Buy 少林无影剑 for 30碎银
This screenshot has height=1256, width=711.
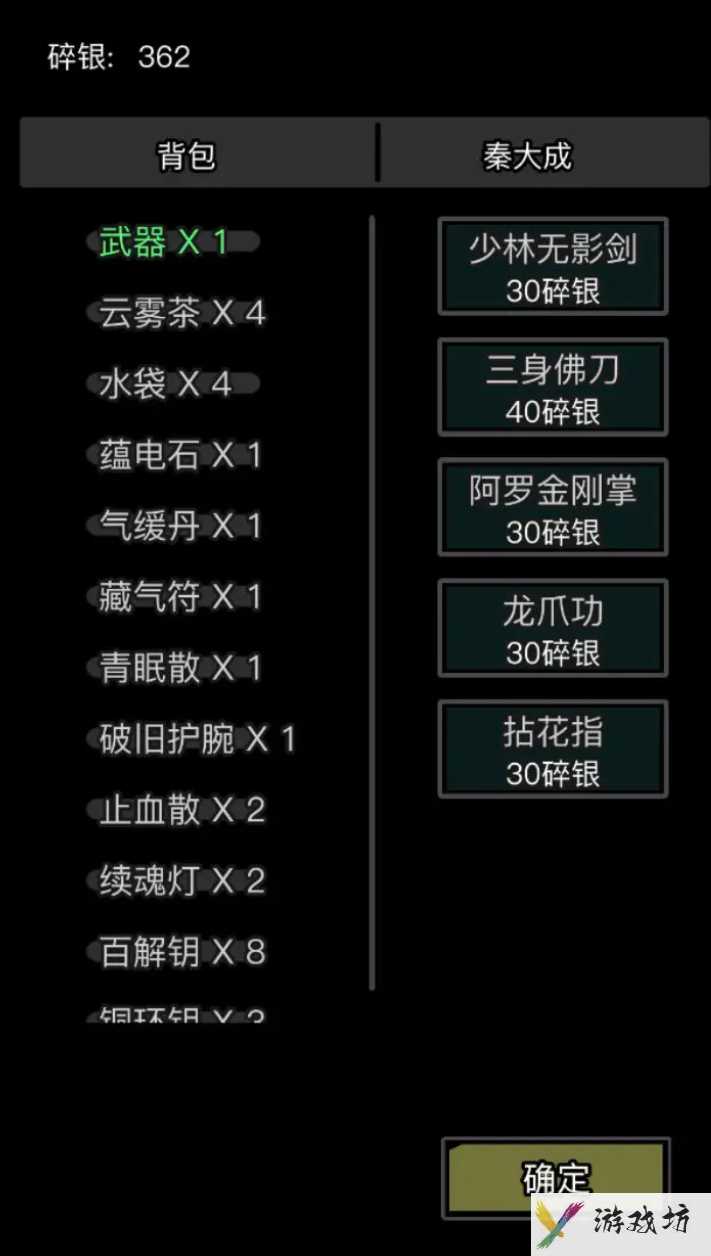pyautogui.click(x=553, y=267)
